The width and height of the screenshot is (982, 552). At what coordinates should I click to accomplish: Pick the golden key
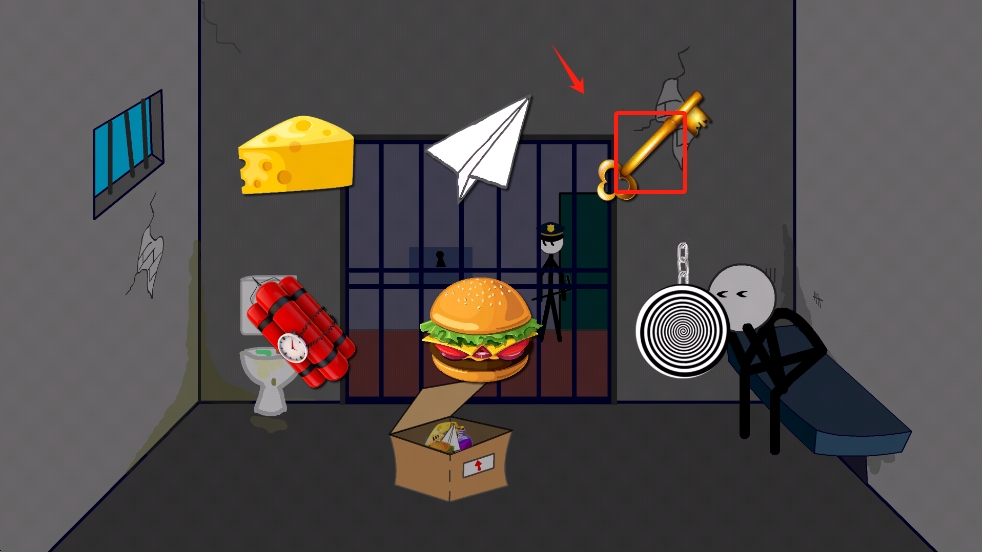(x=653, y=146)
